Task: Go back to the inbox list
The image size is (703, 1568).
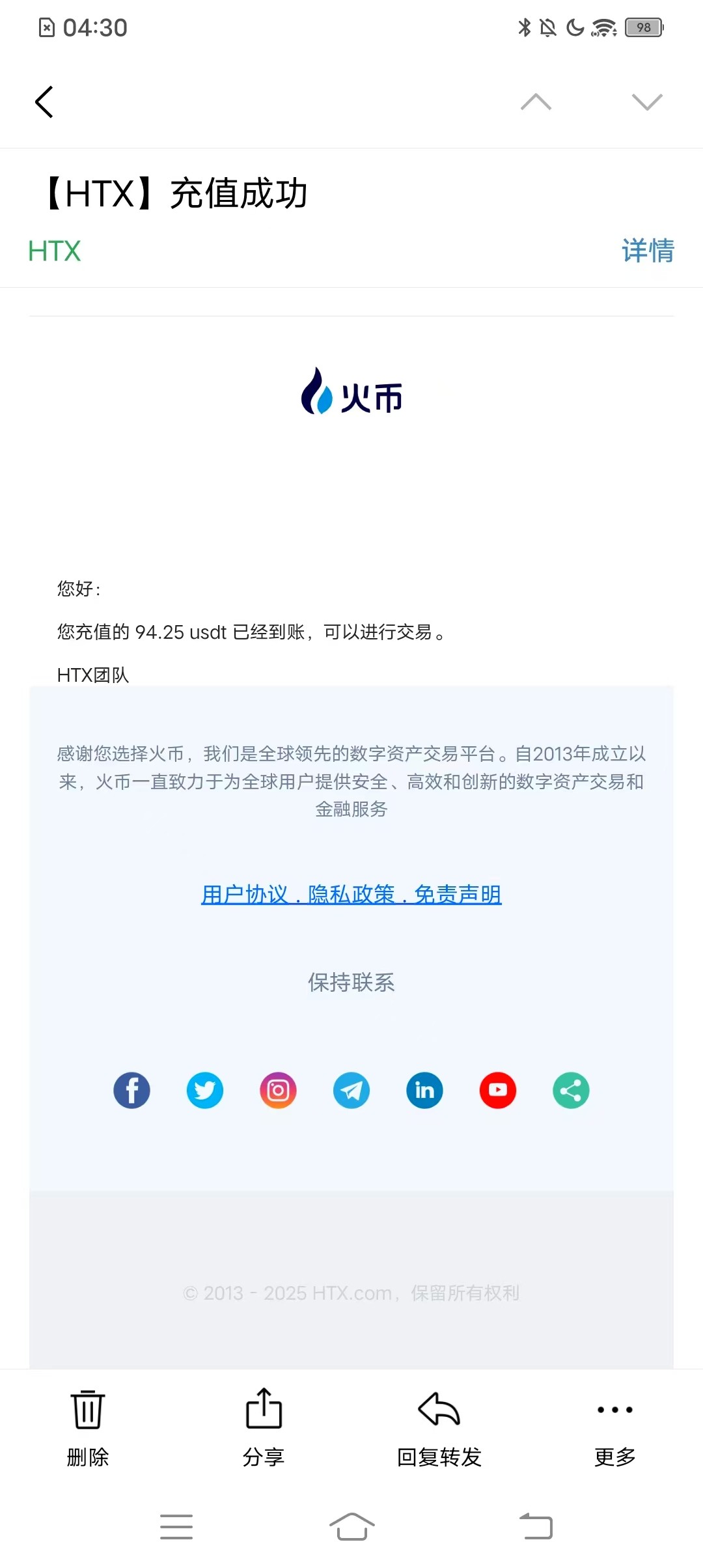Action: point(44,102)
